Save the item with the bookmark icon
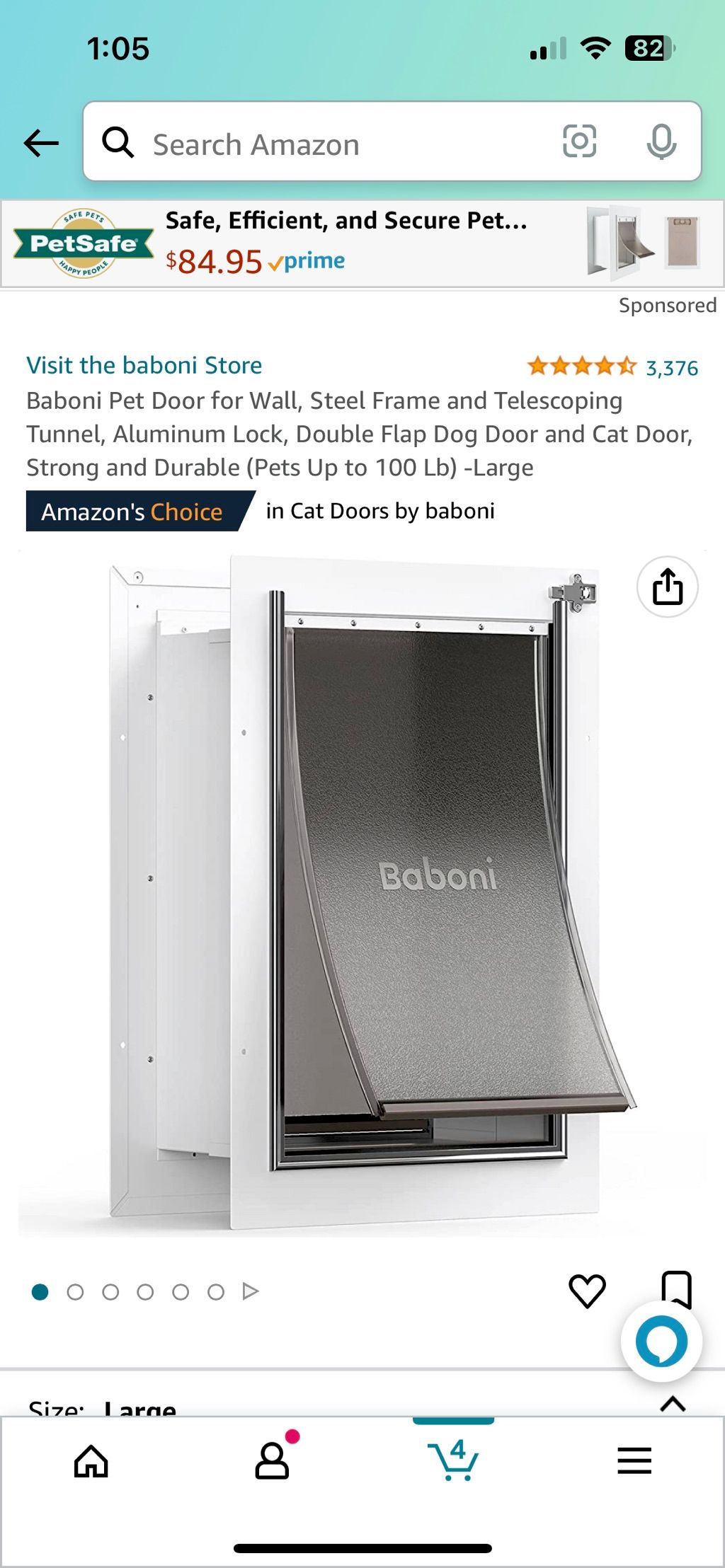Image resolution: width=725 pixels, height=1568 pixels. point(676,1288)
